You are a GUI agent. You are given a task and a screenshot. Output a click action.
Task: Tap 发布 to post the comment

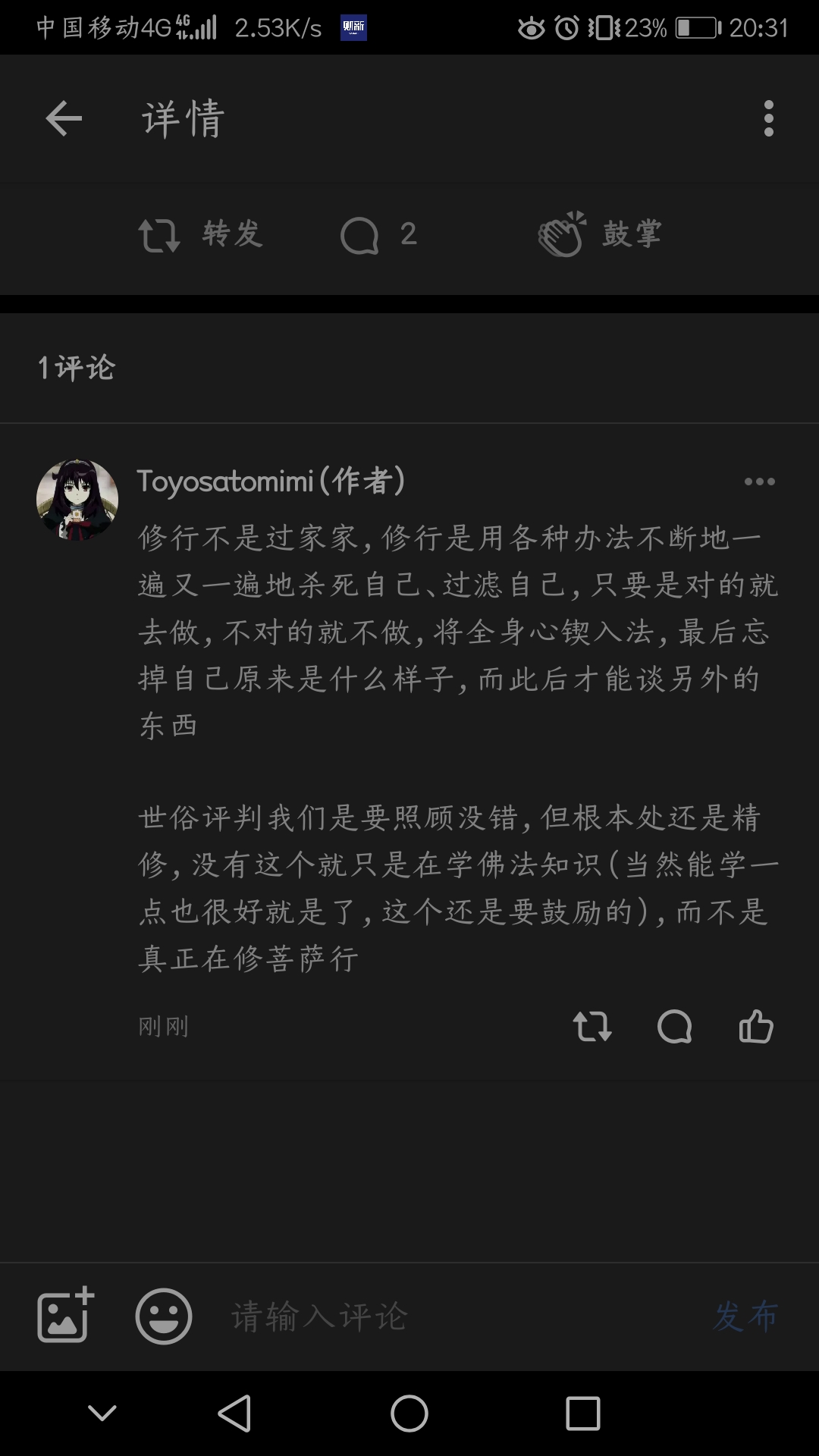click(745, 1316)
